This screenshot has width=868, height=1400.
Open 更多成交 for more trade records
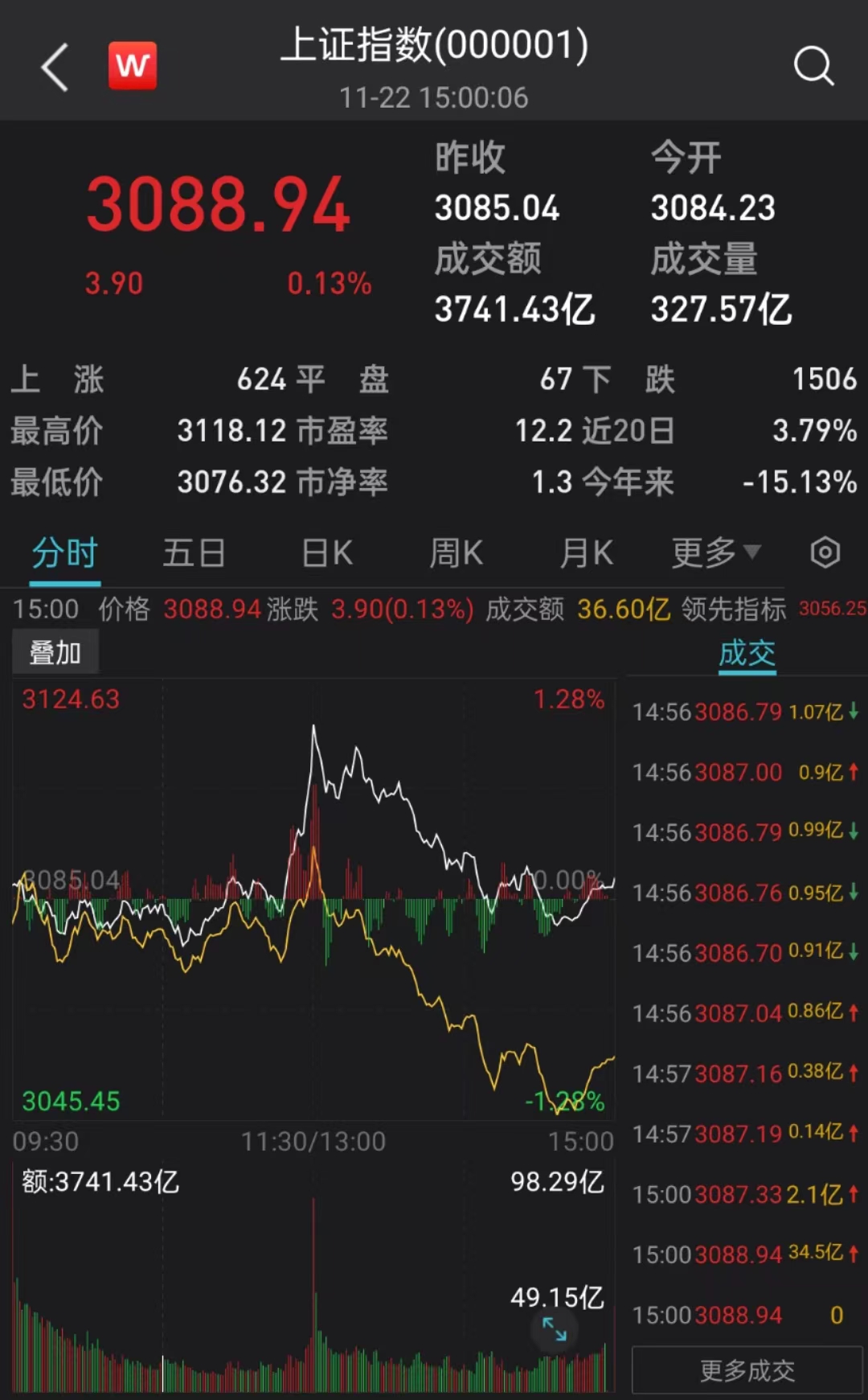(747, 1370)
